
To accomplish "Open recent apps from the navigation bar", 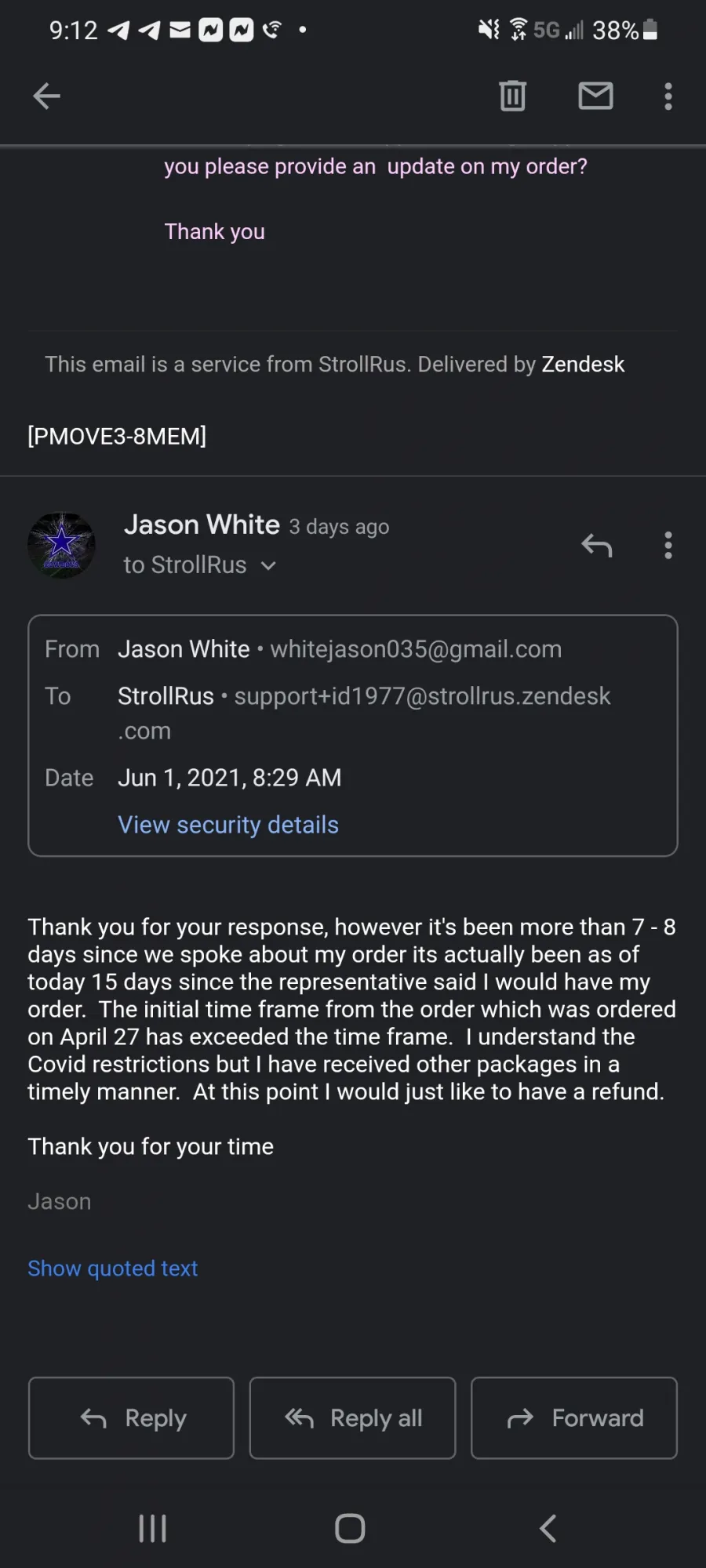I will click(x=152, y=1528).
